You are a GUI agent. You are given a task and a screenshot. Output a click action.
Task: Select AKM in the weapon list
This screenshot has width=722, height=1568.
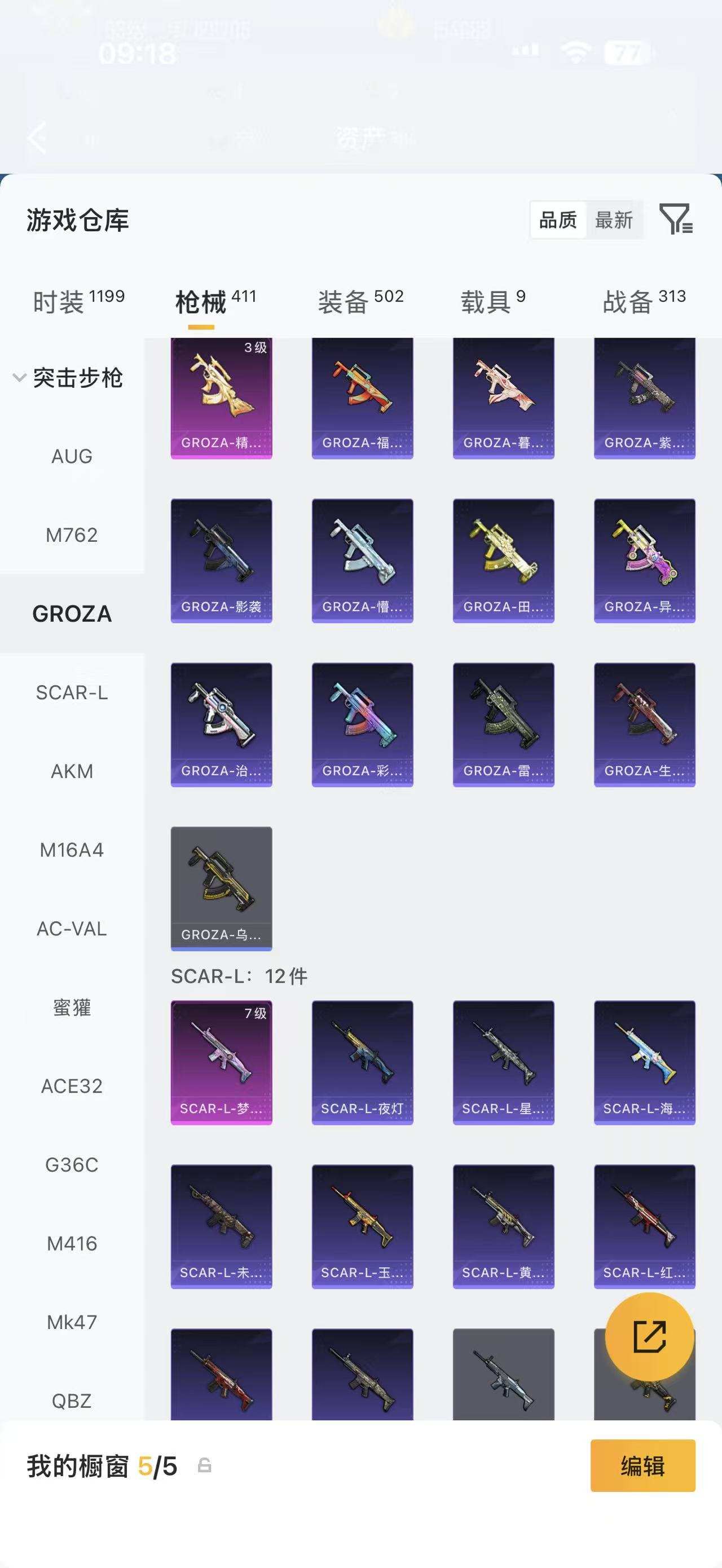coord(72,771)
